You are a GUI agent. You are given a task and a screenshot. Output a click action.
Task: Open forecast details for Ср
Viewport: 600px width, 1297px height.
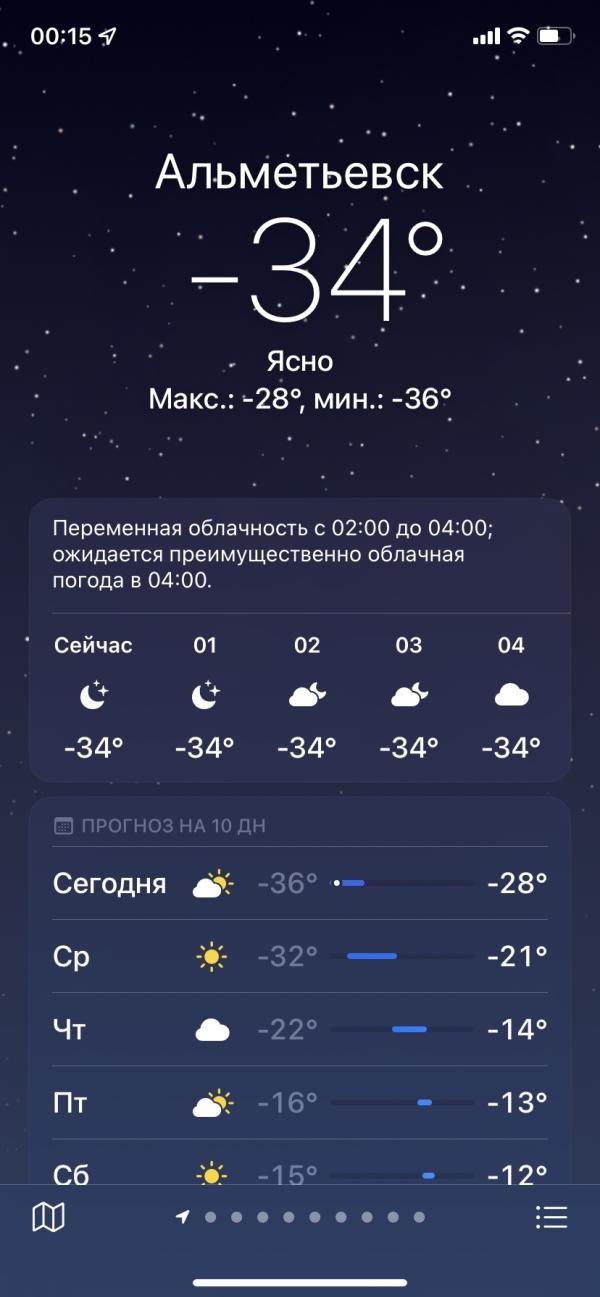tap(300, 957)
